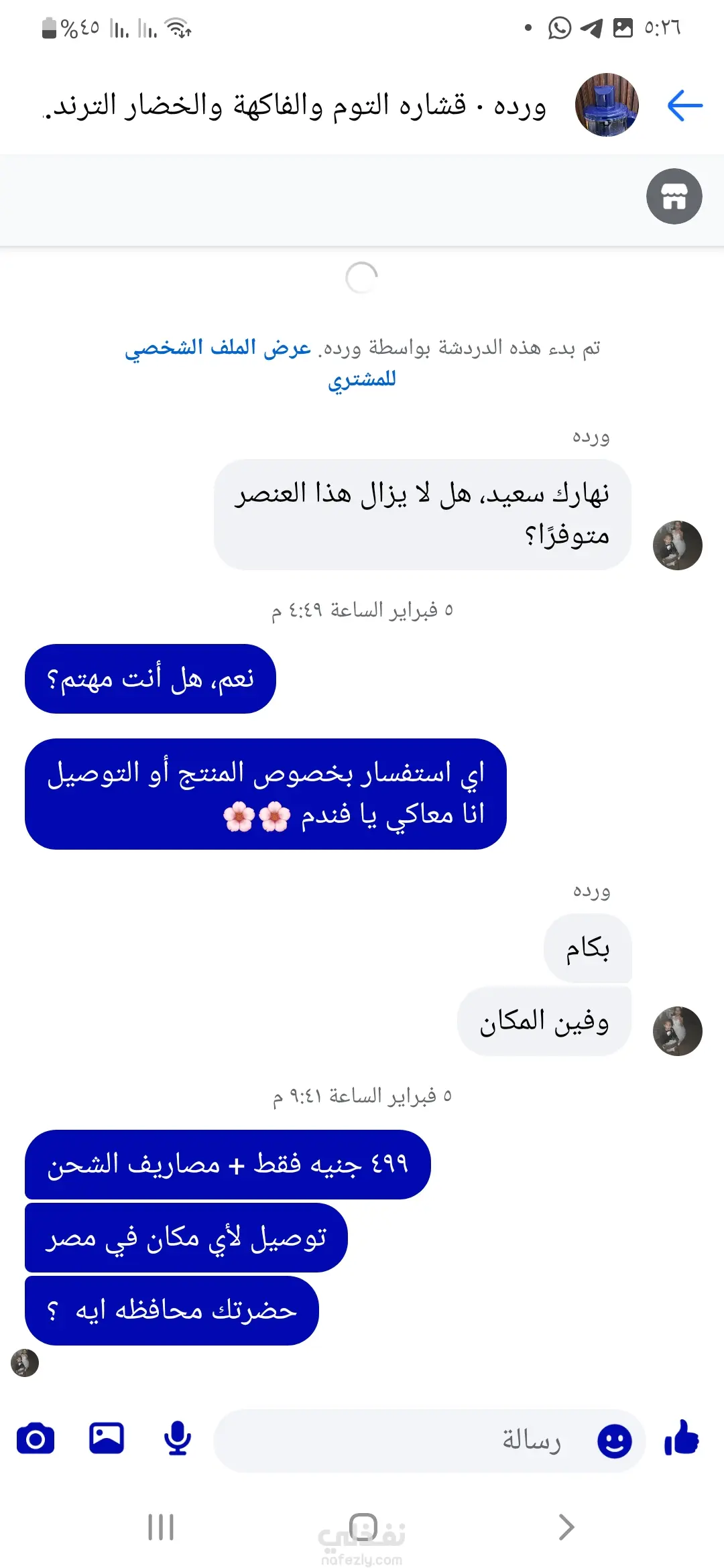Send a thumbs-up like
The width and height of the screenshot is (724, 1568).
681,1439
